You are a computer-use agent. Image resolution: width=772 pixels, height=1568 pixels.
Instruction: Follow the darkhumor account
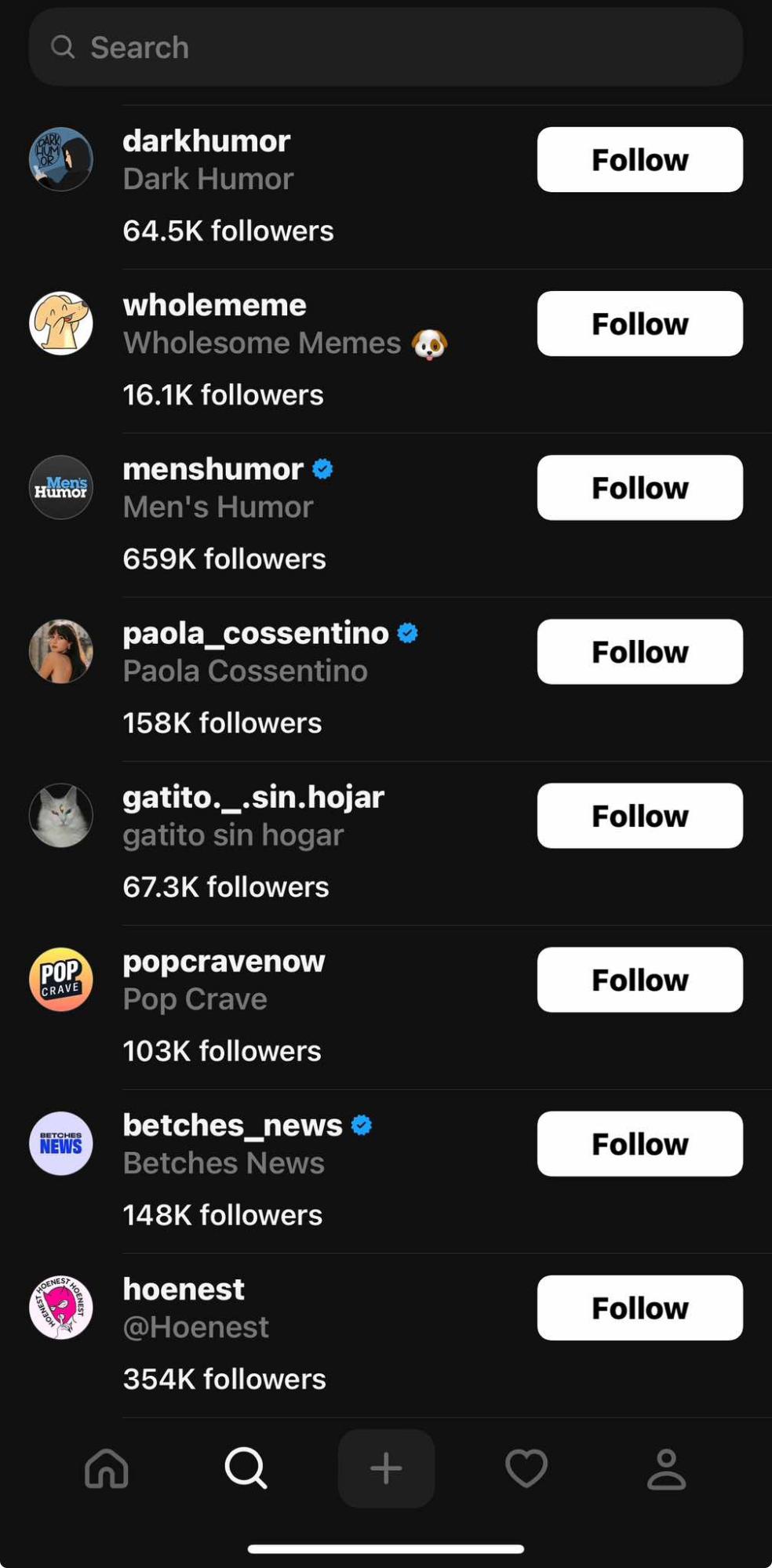tap(639, 159)
